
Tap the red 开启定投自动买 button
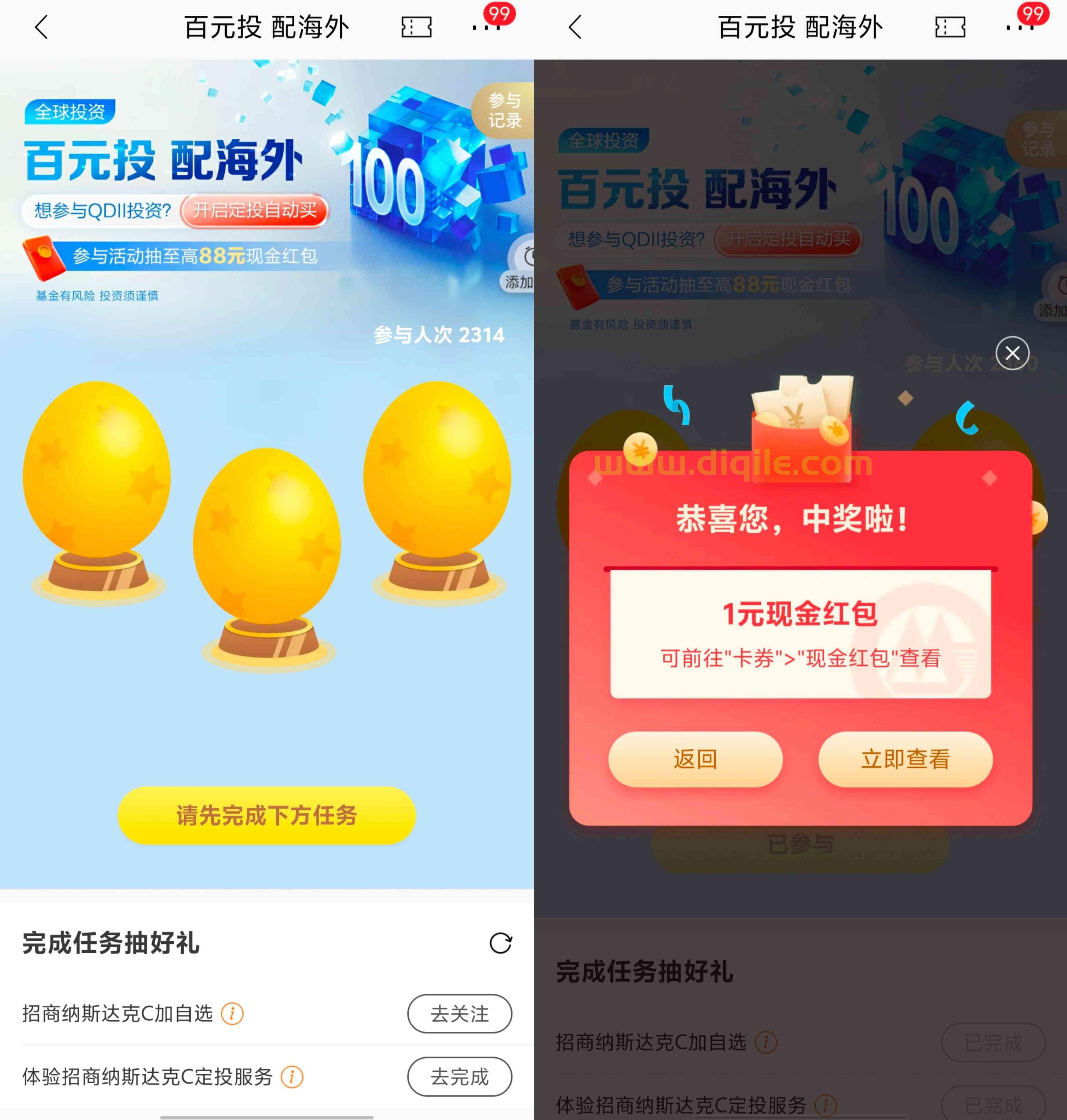tap(255, 210)
